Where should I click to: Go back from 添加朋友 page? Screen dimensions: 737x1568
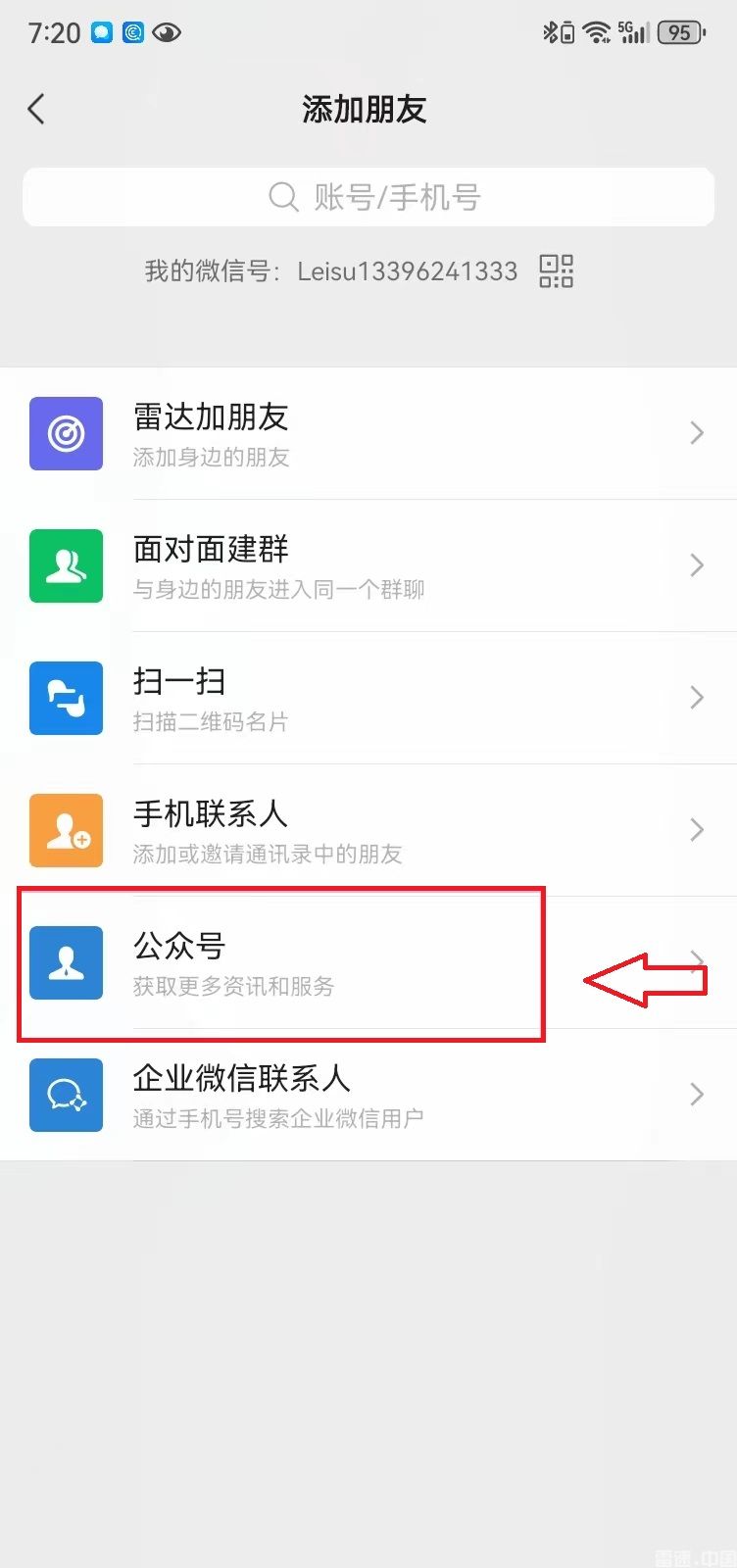pos(36,109)
